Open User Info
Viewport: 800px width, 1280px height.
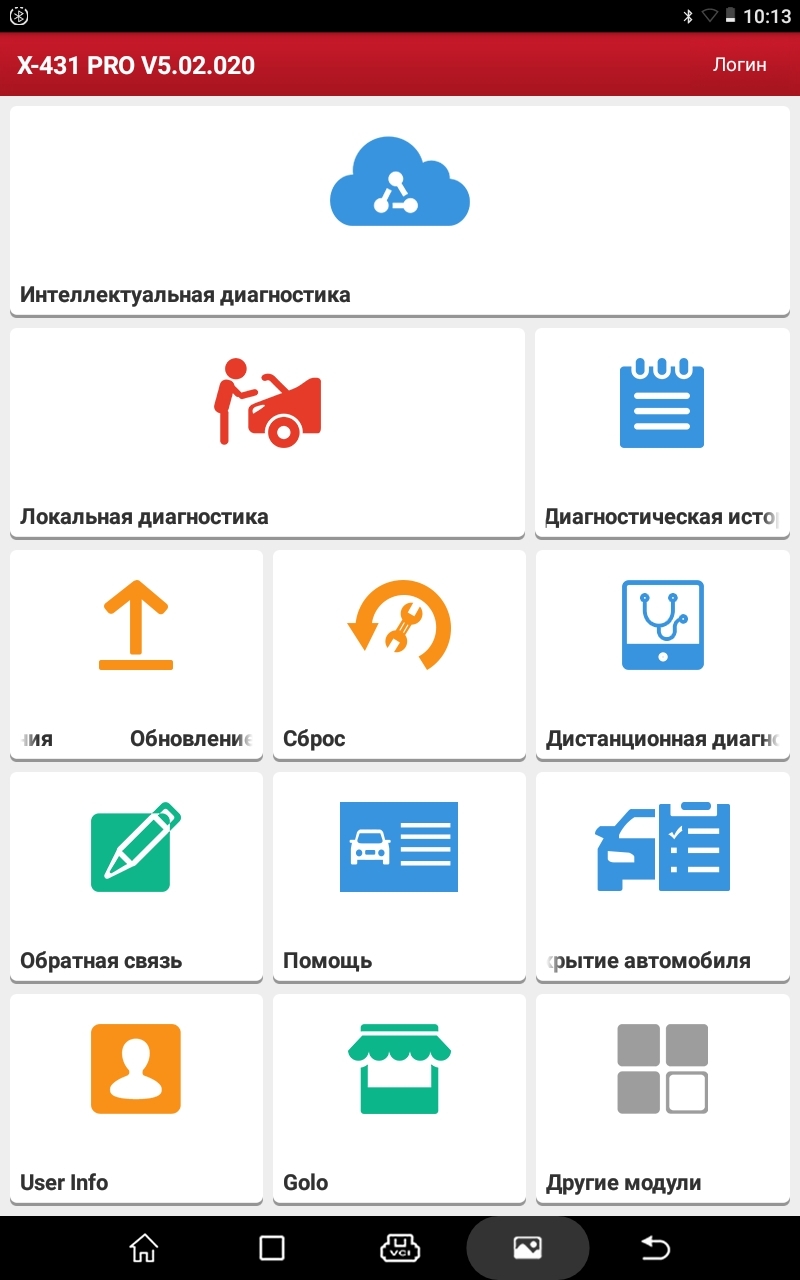pyautogui.click(x=136, y=1099)
